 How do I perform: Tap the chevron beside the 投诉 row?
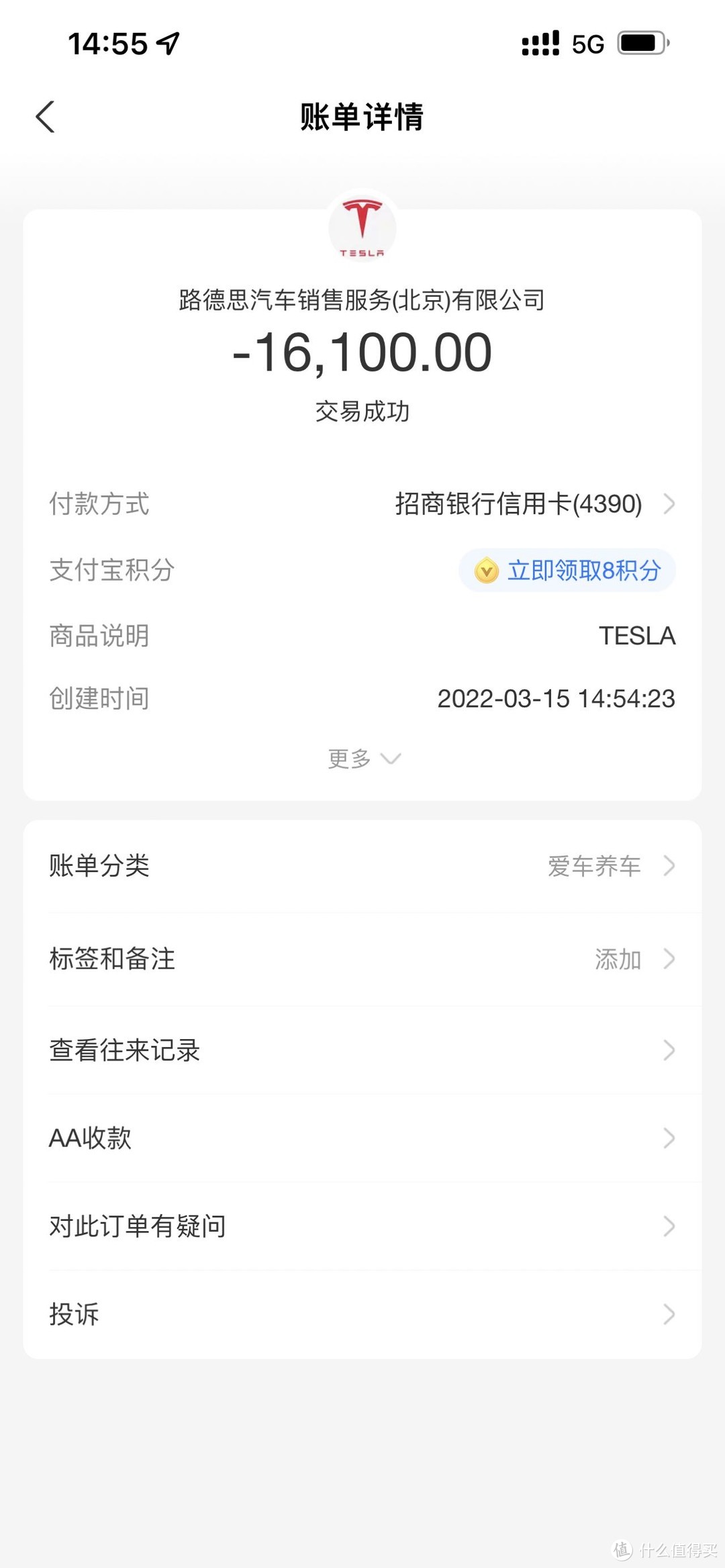(x=668, y=1314)
